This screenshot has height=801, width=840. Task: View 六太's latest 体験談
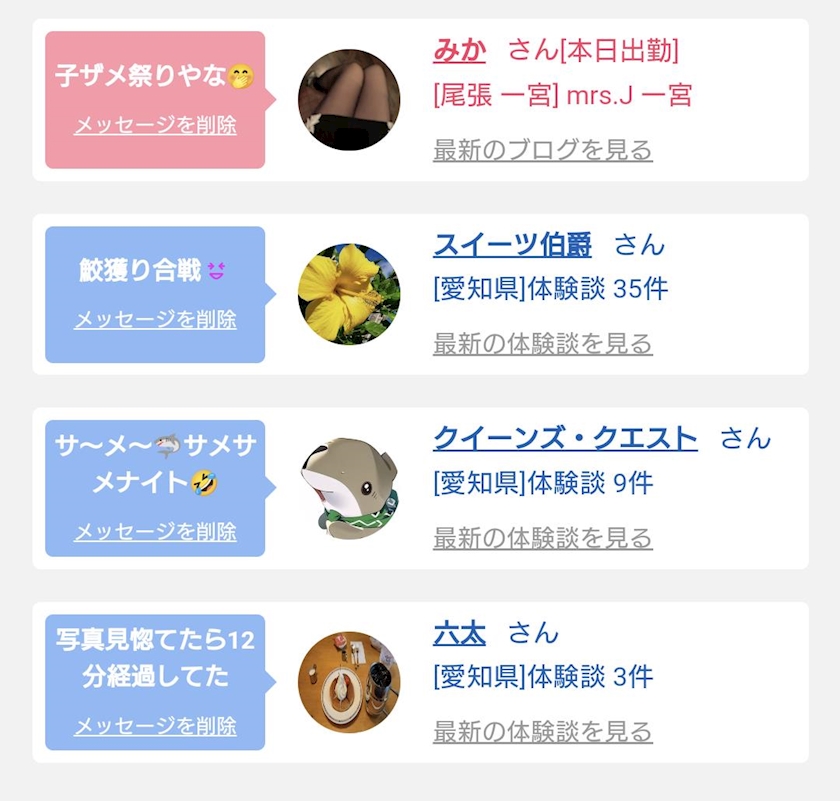click(x=543, y=732)
